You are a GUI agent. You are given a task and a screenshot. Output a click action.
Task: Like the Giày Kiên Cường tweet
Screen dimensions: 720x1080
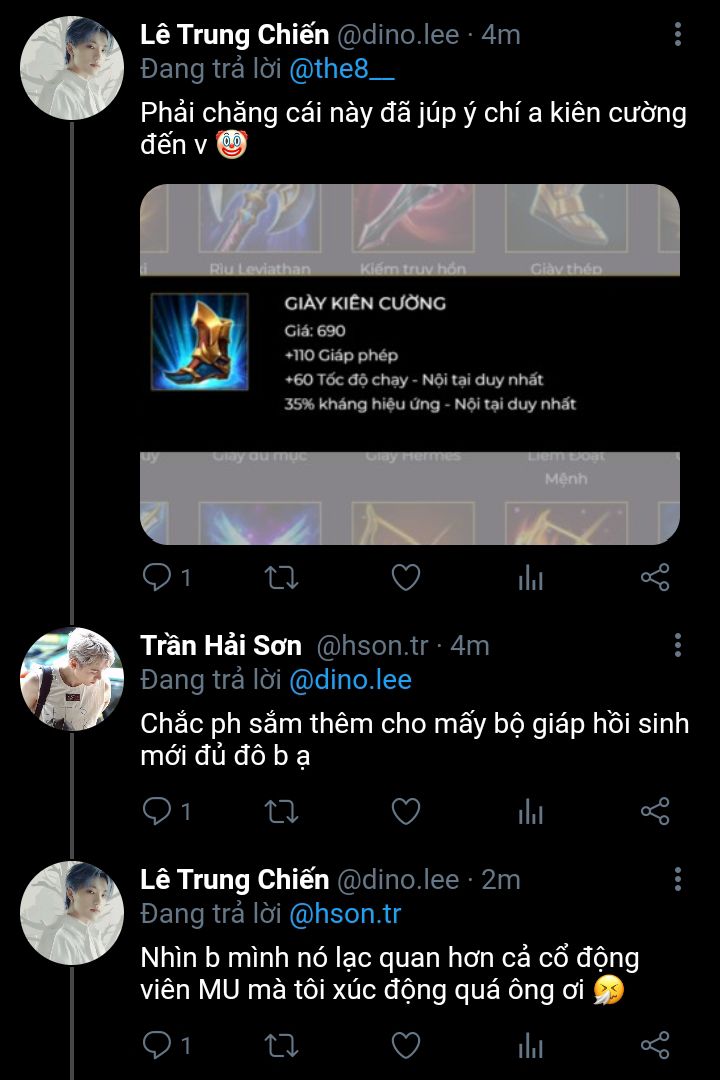(x=405, y=577)
